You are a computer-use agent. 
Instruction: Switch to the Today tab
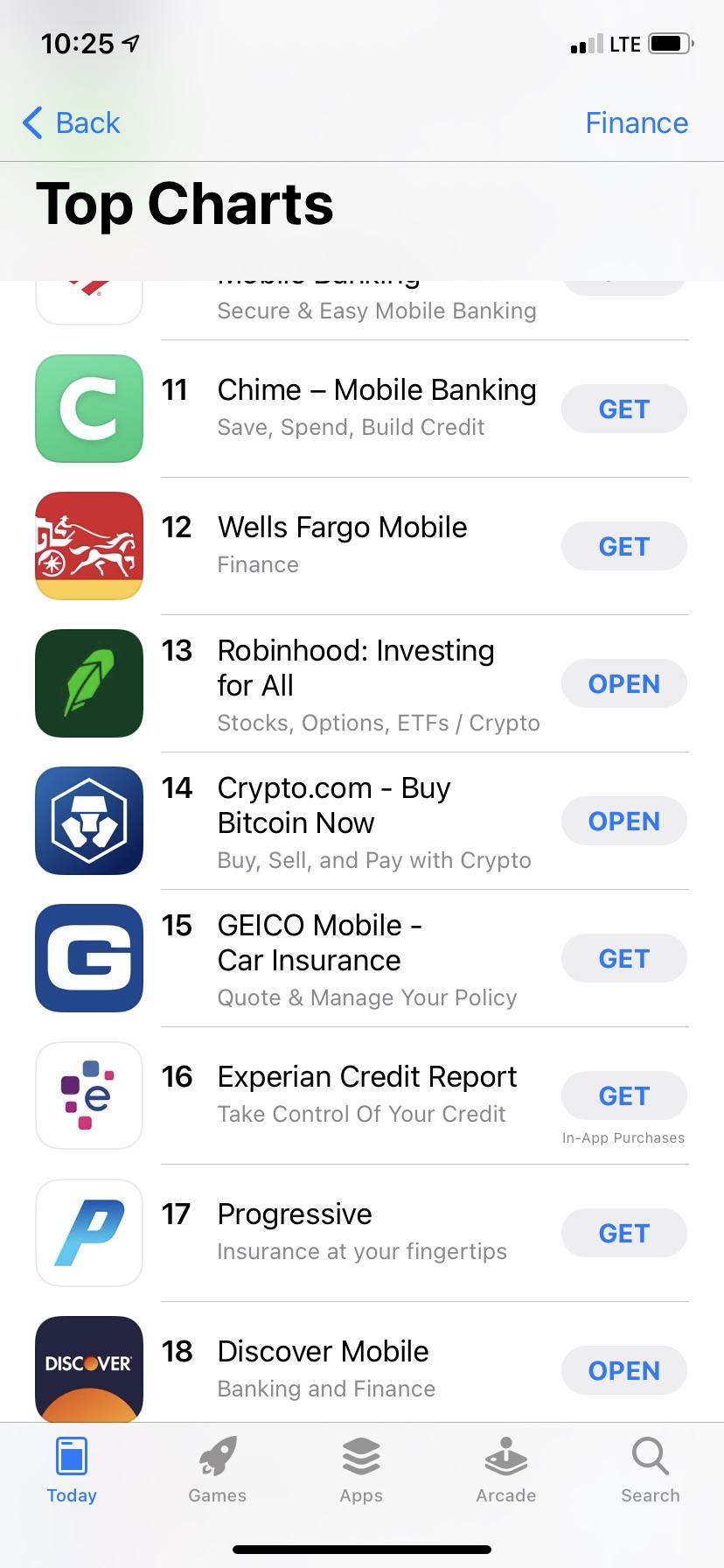click(72, 1470)
